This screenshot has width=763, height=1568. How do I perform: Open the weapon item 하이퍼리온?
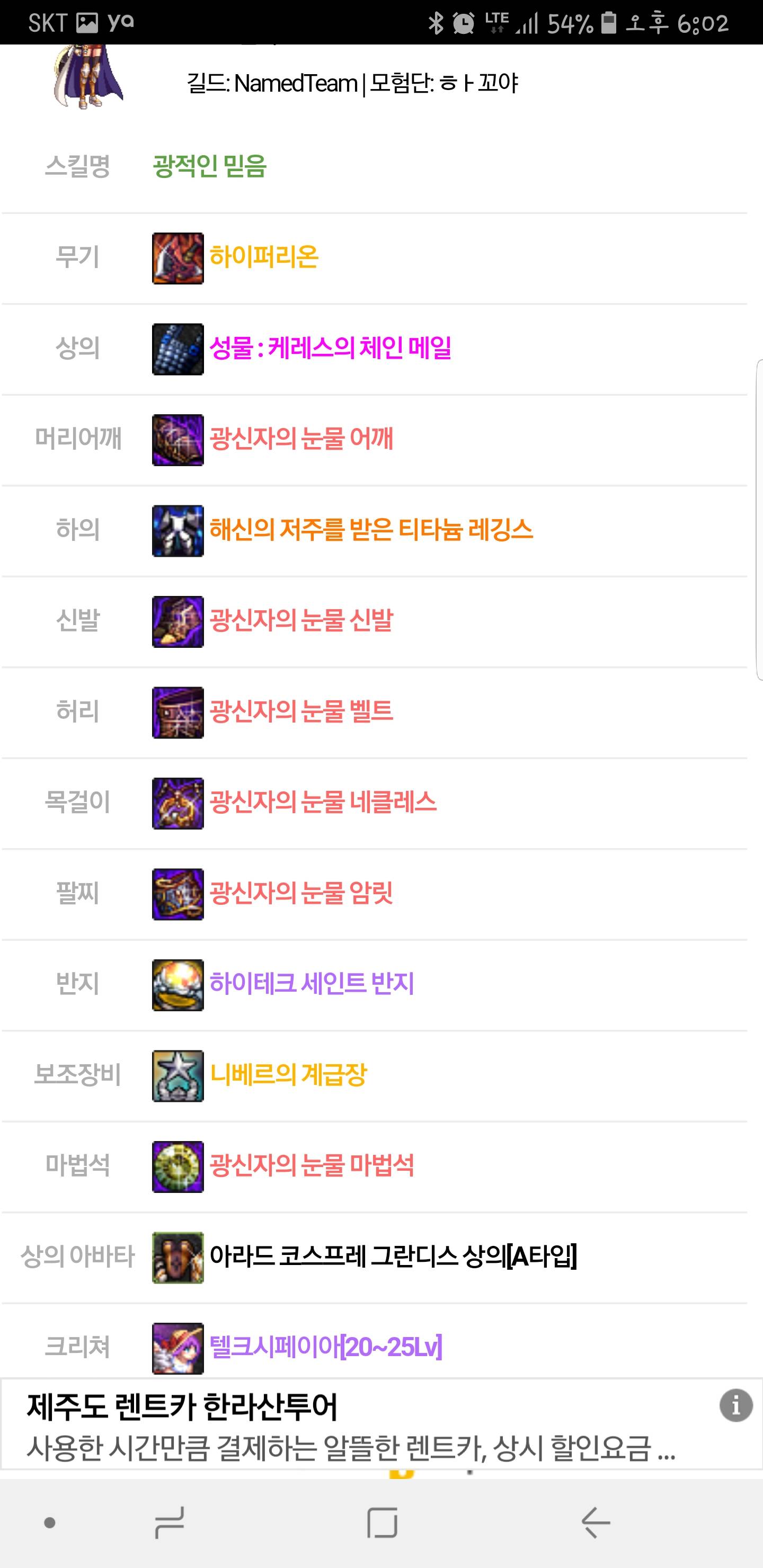[x=264, y=257]
